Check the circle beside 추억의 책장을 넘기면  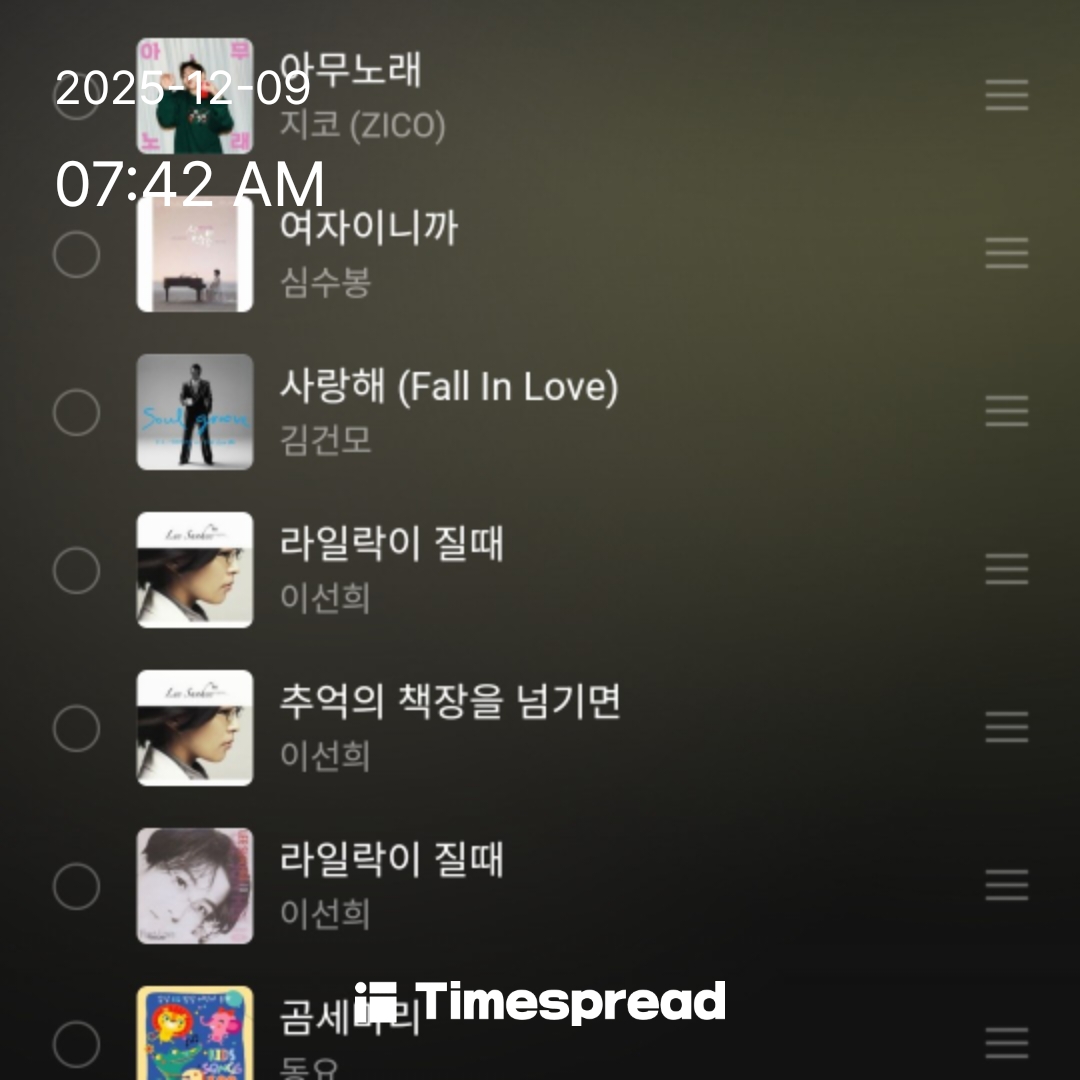[76, 728]
